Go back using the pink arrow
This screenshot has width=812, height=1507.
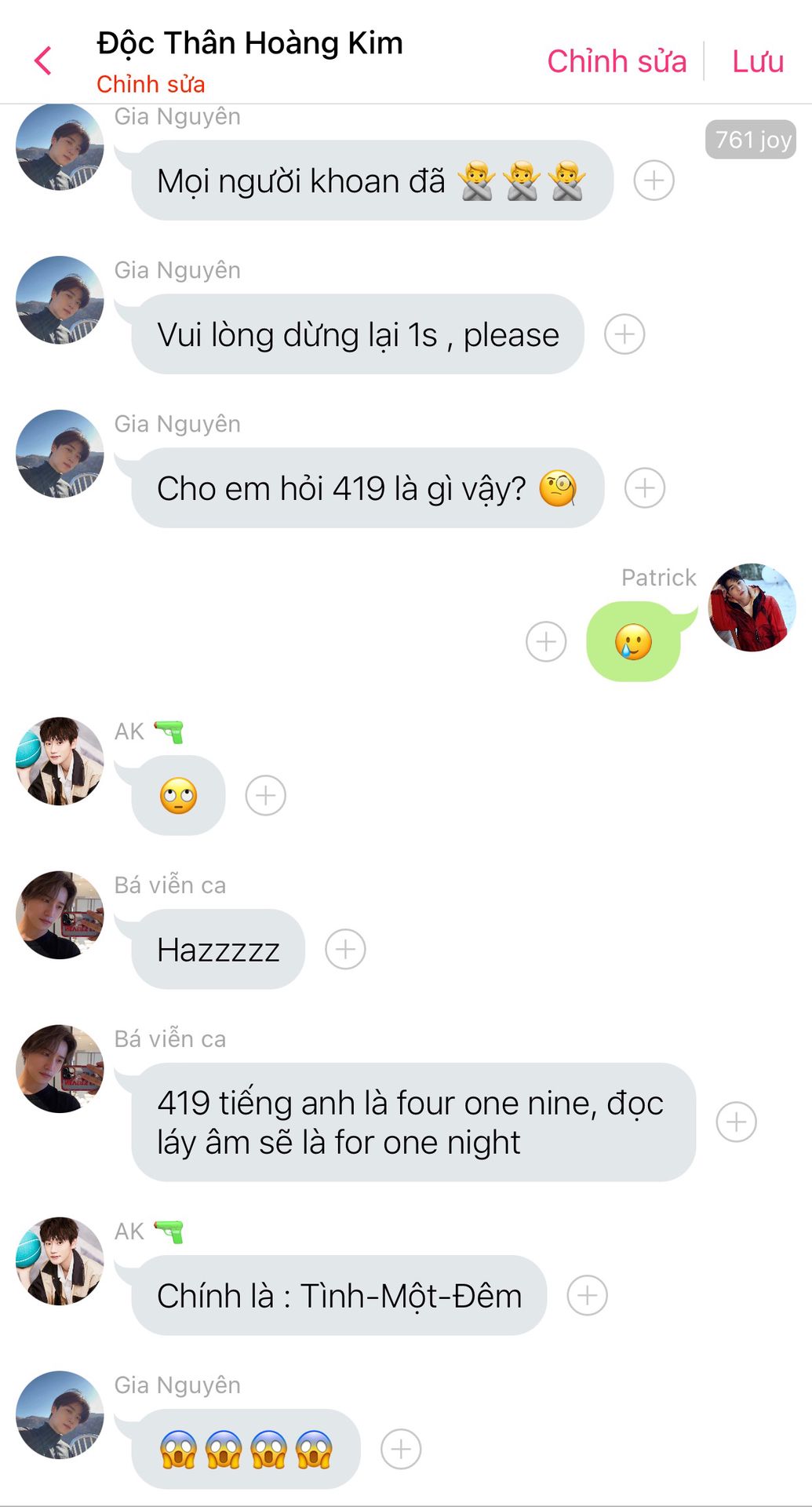[x=43, y=60]
